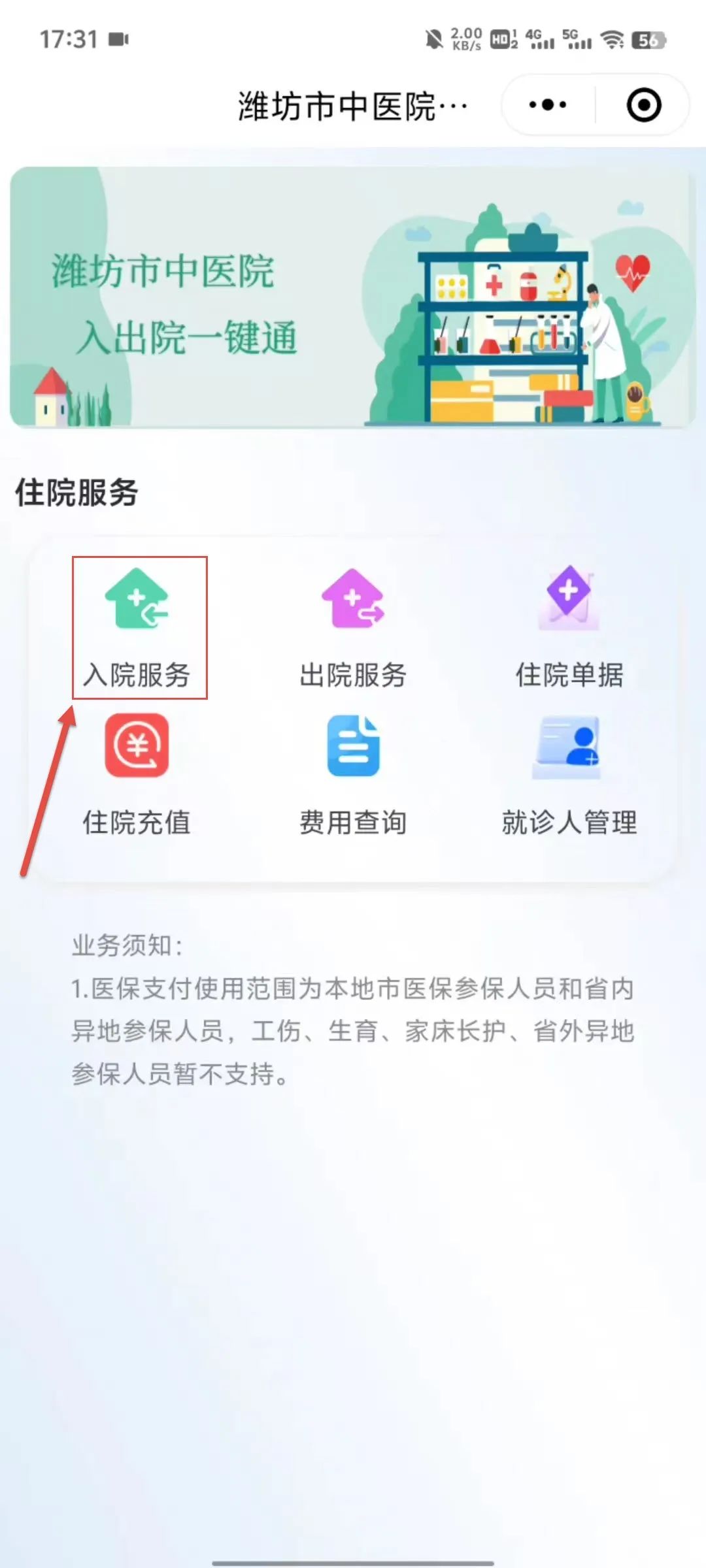This screenshot has height=1568, width=706.
Task: Open 出院服务 discharge service
Action: pos(353,627)
